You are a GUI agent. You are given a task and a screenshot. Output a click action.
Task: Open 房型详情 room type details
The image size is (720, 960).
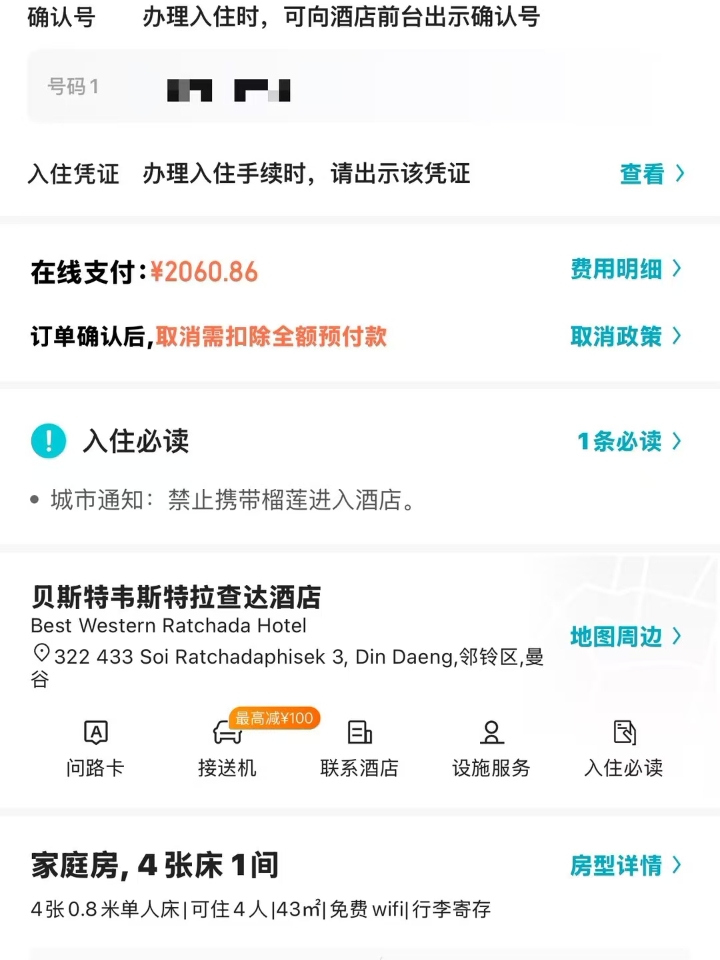[x=626, y=866]
